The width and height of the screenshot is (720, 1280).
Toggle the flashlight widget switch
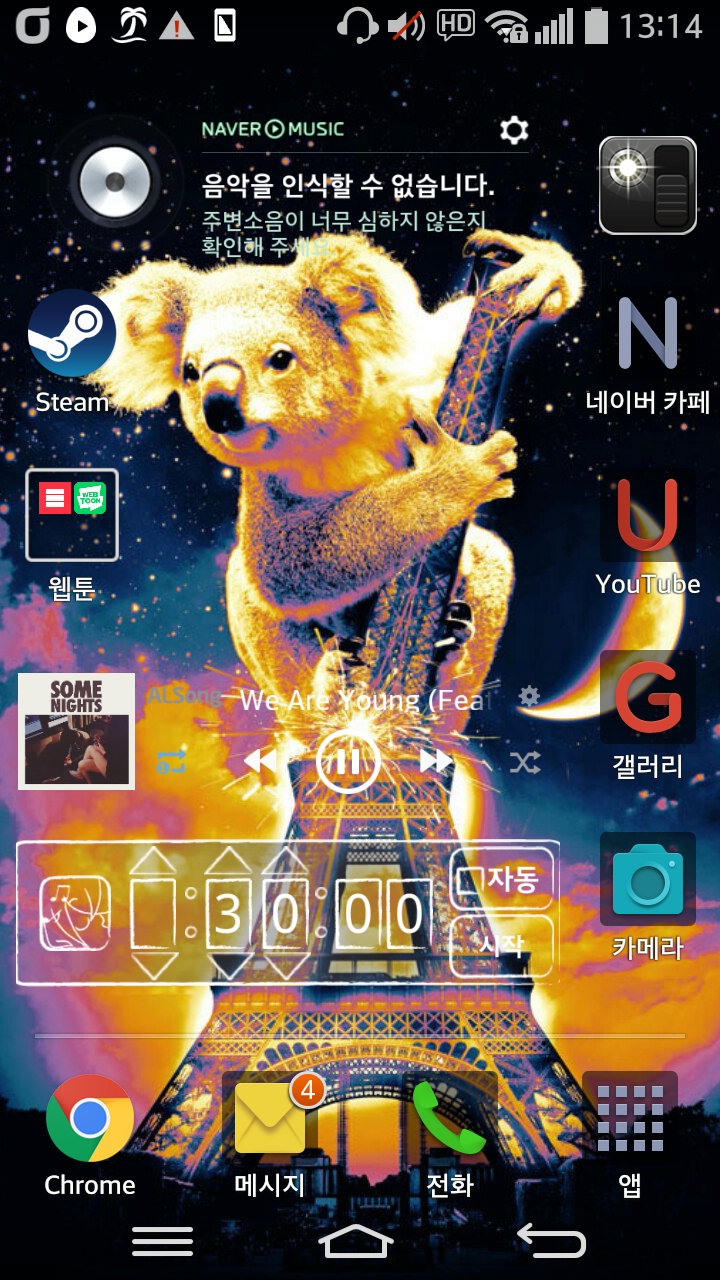[648, 185]
